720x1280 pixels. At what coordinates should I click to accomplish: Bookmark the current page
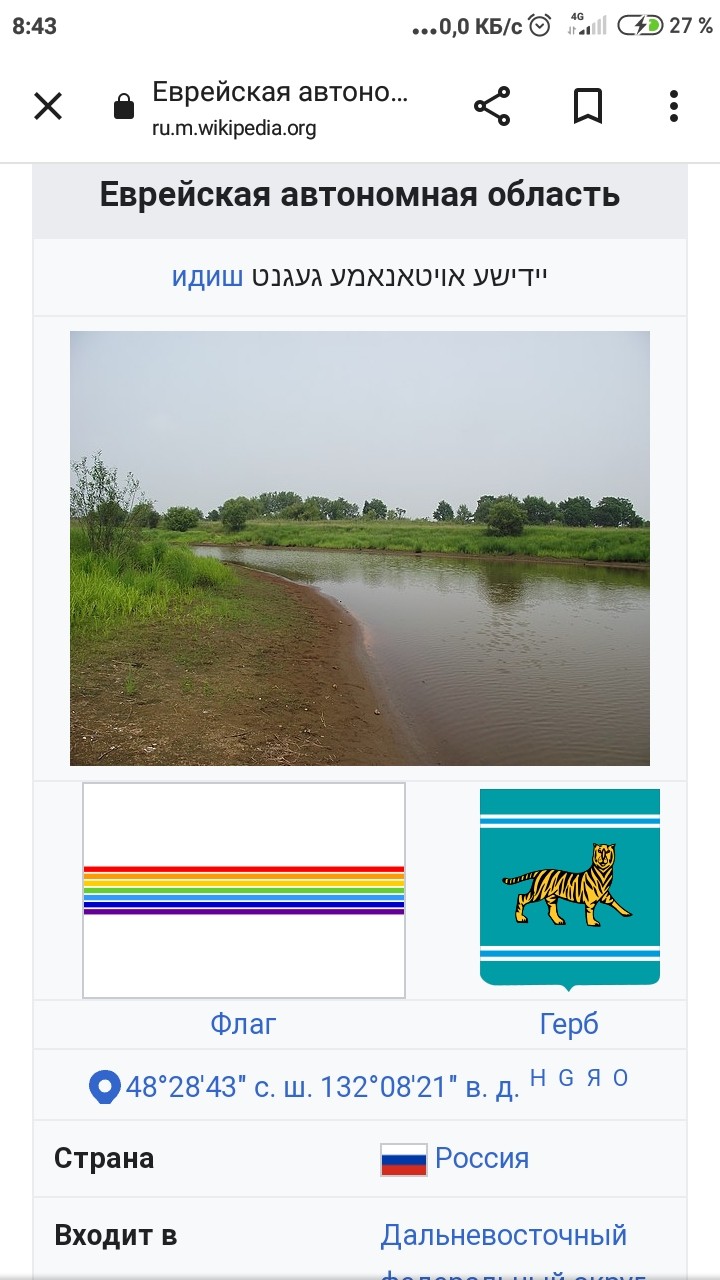[588, 106]
